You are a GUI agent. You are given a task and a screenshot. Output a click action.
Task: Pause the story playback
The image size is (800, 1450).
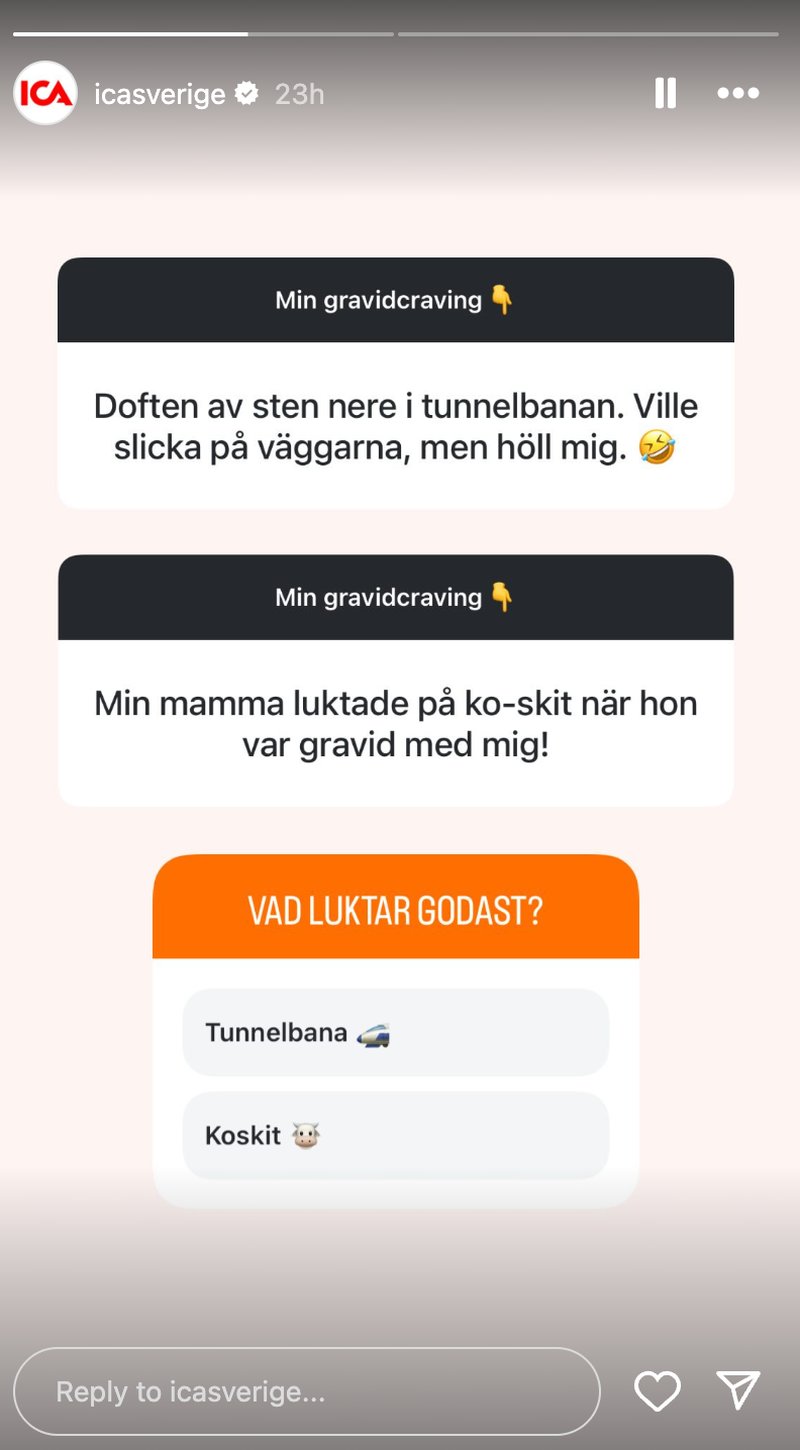[x=665, y=93]
